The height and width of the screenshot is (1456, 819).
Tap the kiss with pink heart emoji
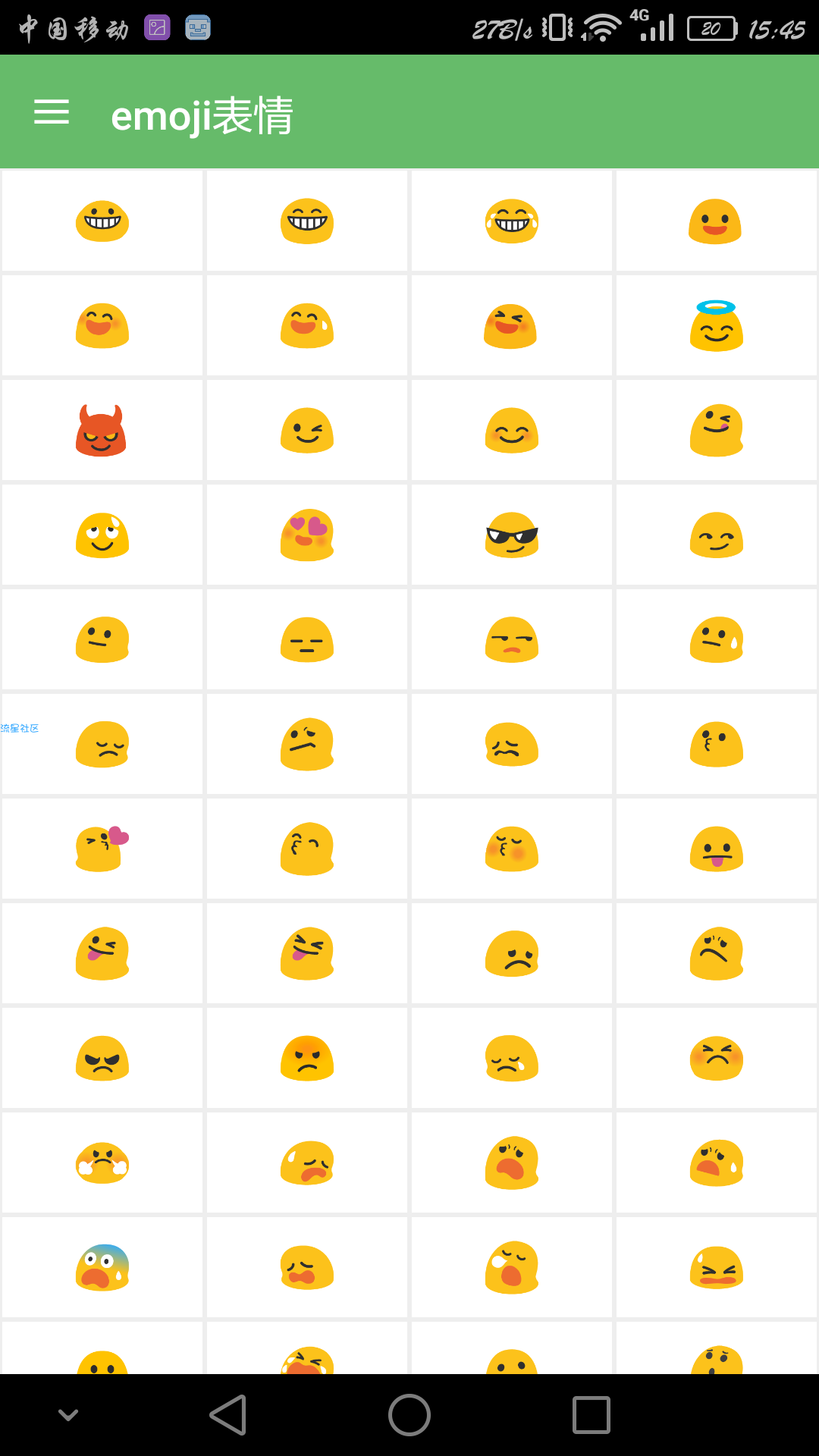102,849
